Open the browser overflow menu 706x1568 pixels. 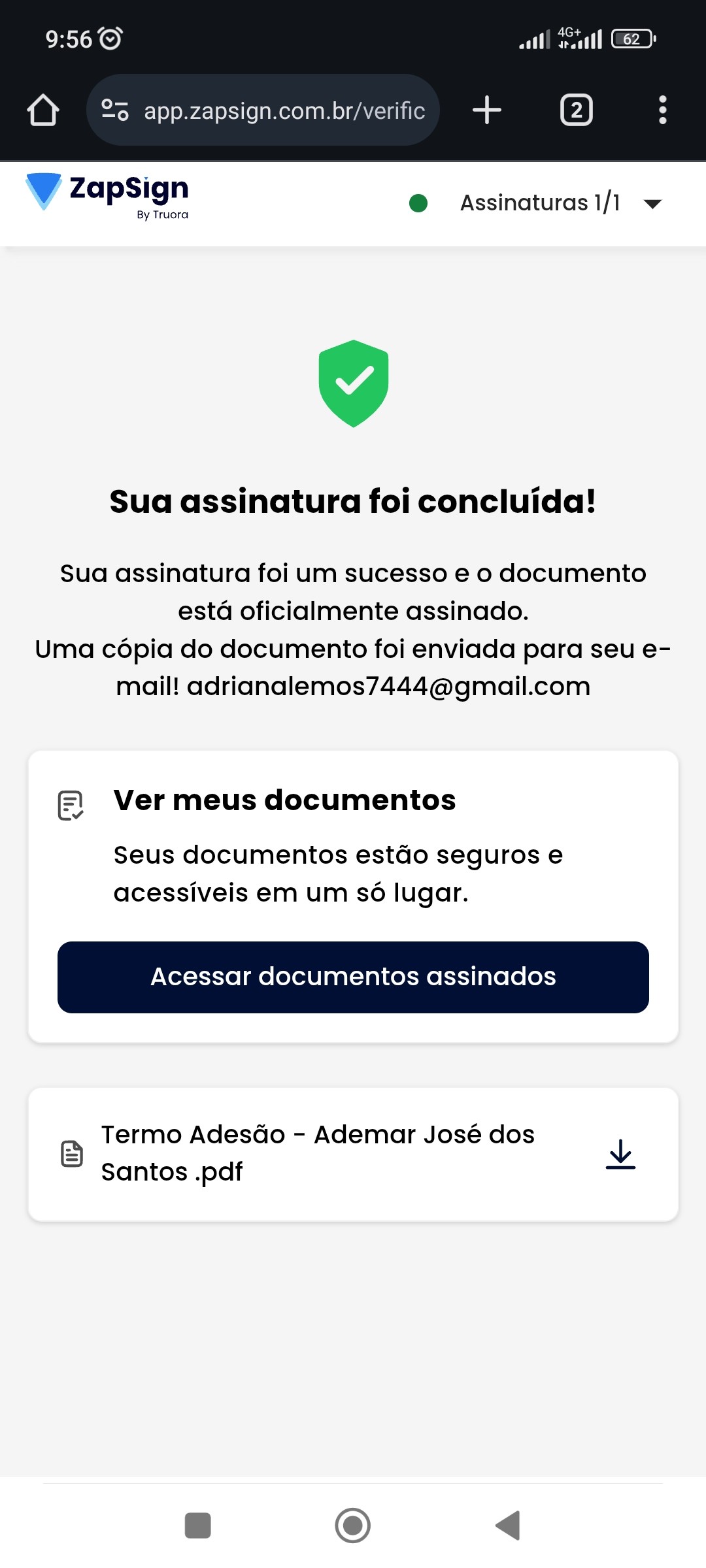coord(662,110)
